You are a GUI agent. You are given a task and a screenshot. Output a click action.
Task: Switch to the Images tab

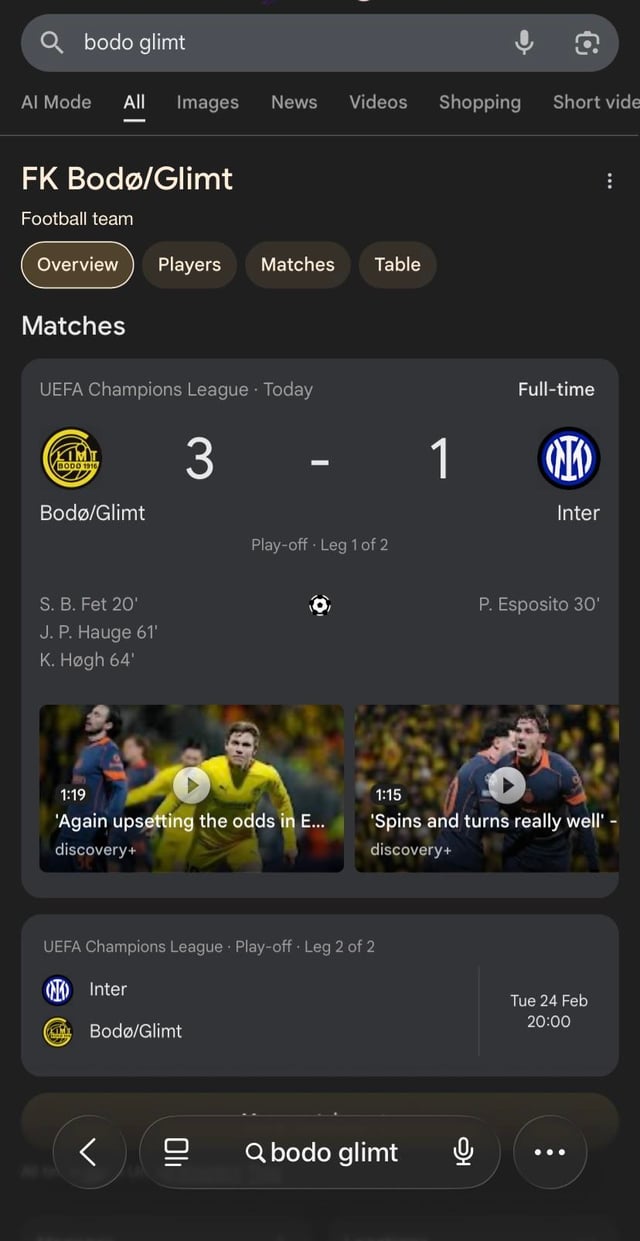[207, 102]
